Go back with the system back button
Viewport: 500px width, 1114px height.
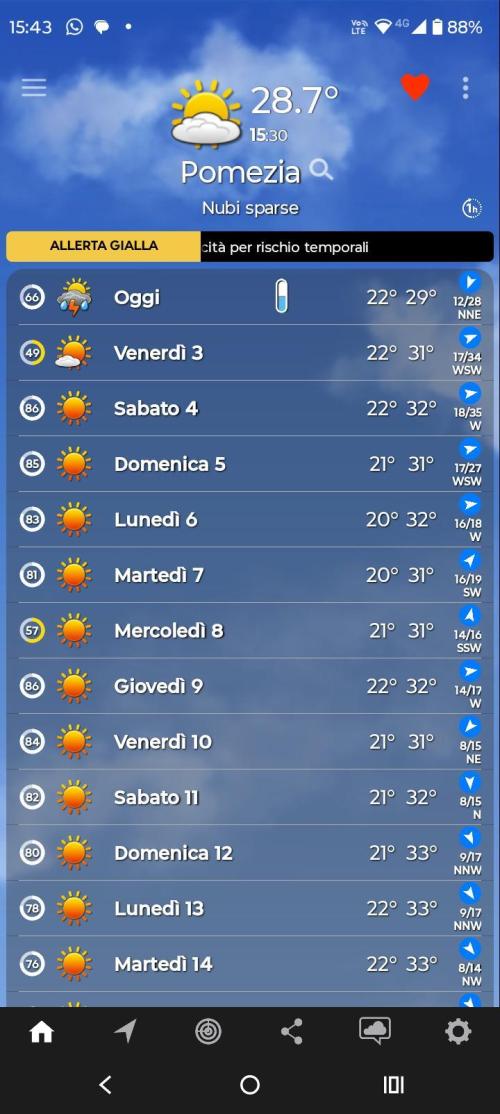[105, 1084]
